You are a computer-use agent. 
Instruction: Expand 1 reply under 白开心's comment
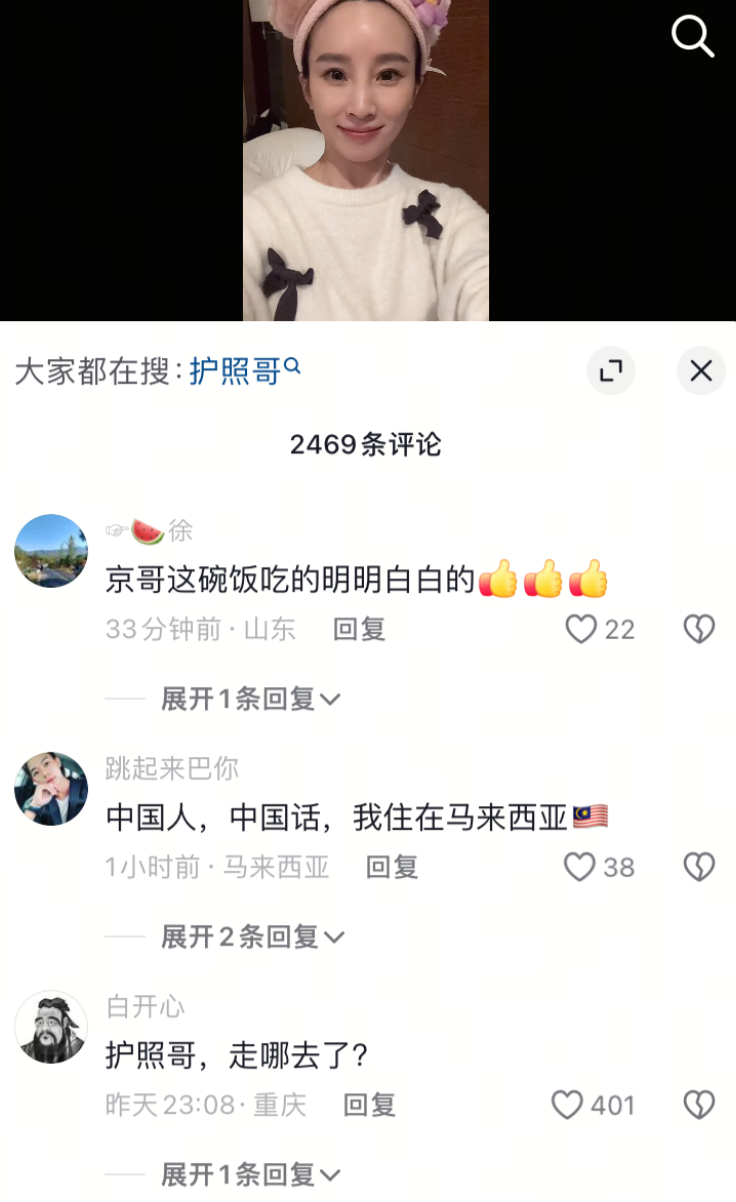pos(251,1175)
